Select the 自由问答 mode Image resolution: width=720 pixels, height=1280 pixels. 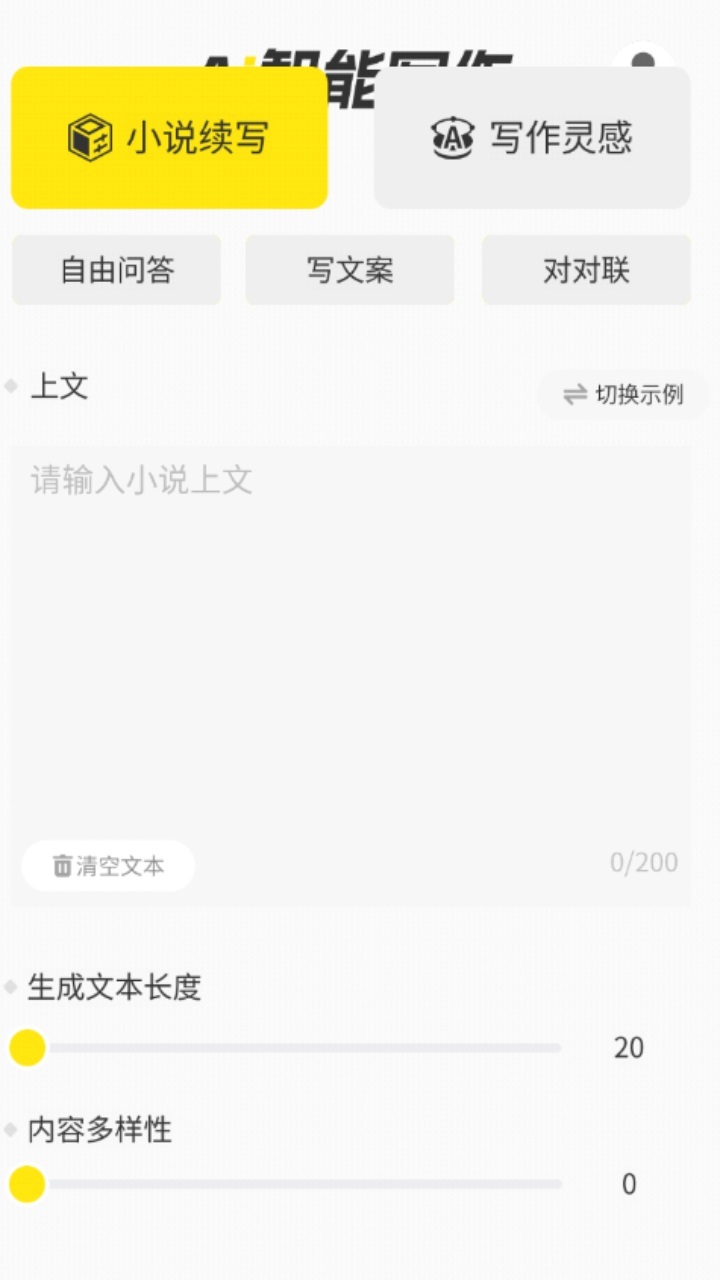click(x=115, y=270)
